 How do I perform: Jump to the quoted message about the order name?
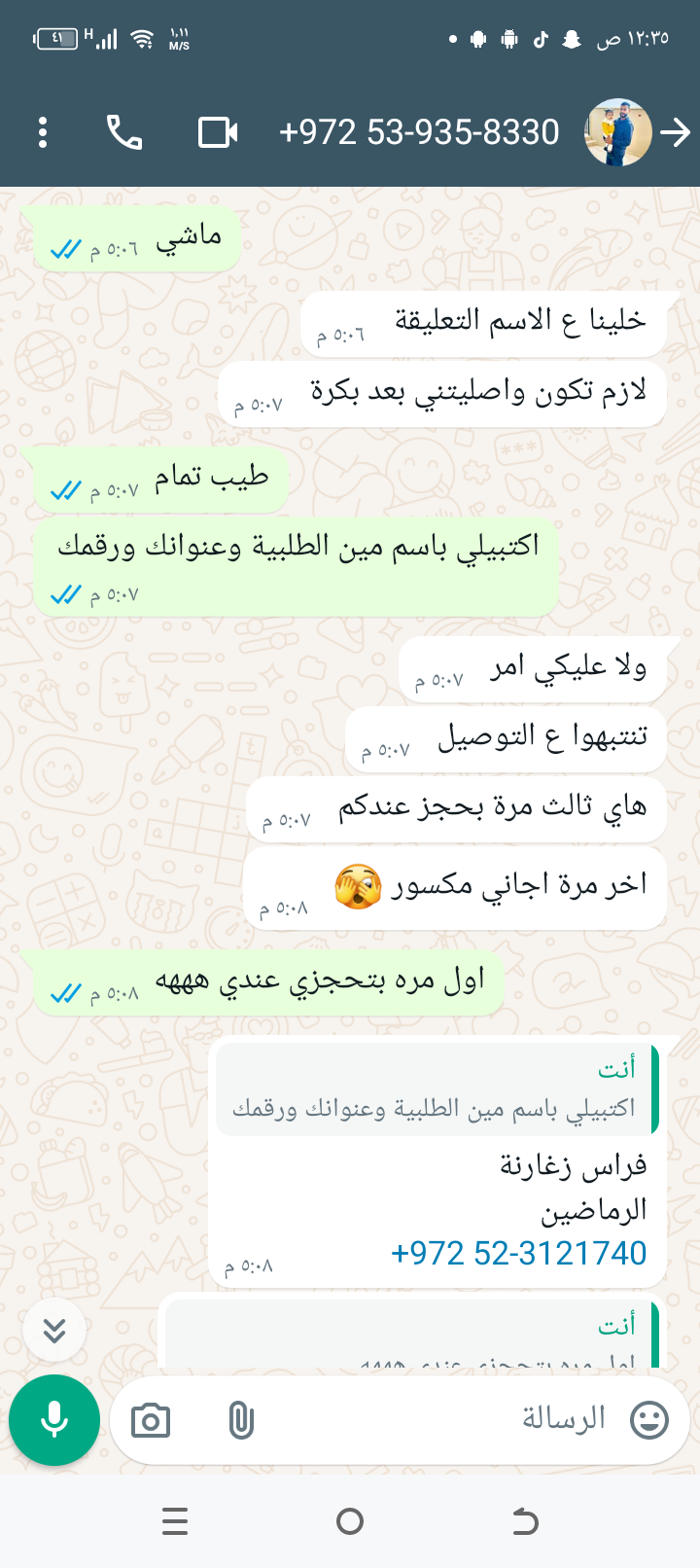click(436, 1089)
